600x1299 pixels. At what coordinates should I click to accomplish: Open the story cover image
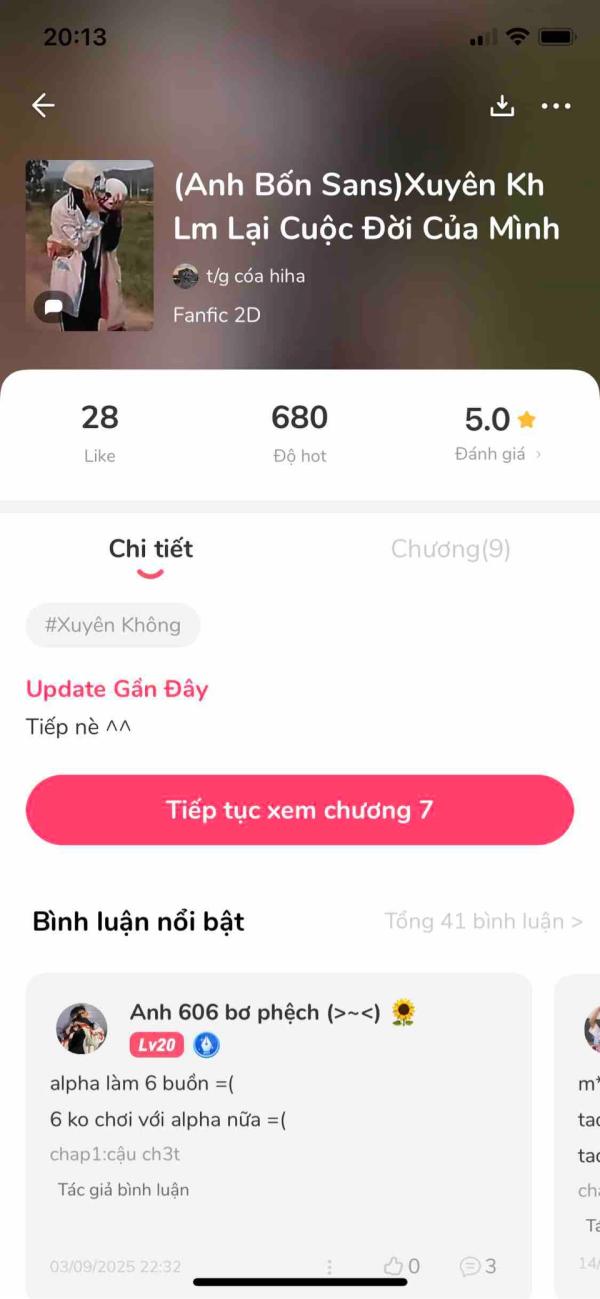tap(90, 245)
